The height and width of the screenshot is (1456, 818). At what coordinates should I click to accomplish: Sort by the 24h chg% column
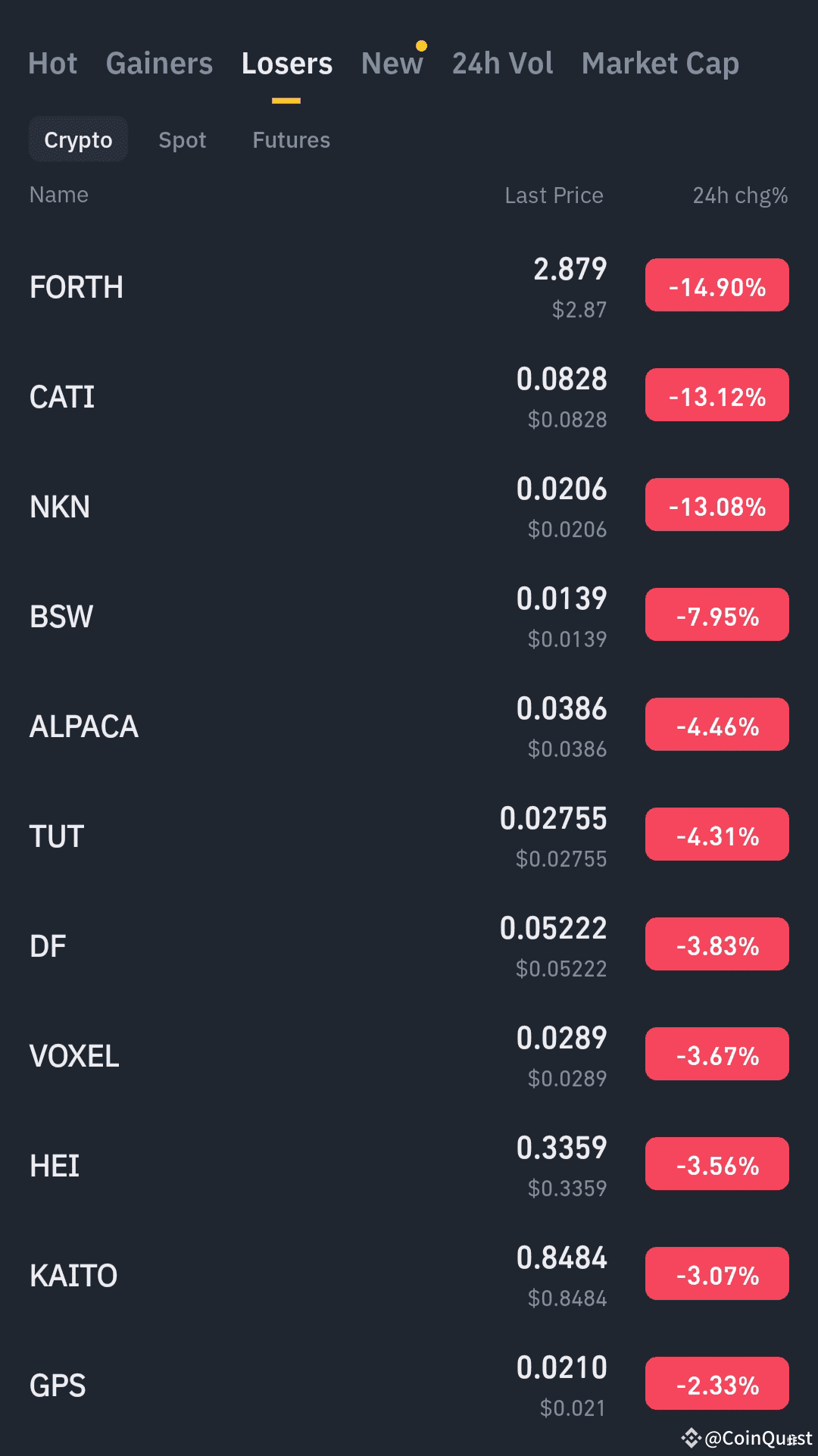[x=739, y=195]
